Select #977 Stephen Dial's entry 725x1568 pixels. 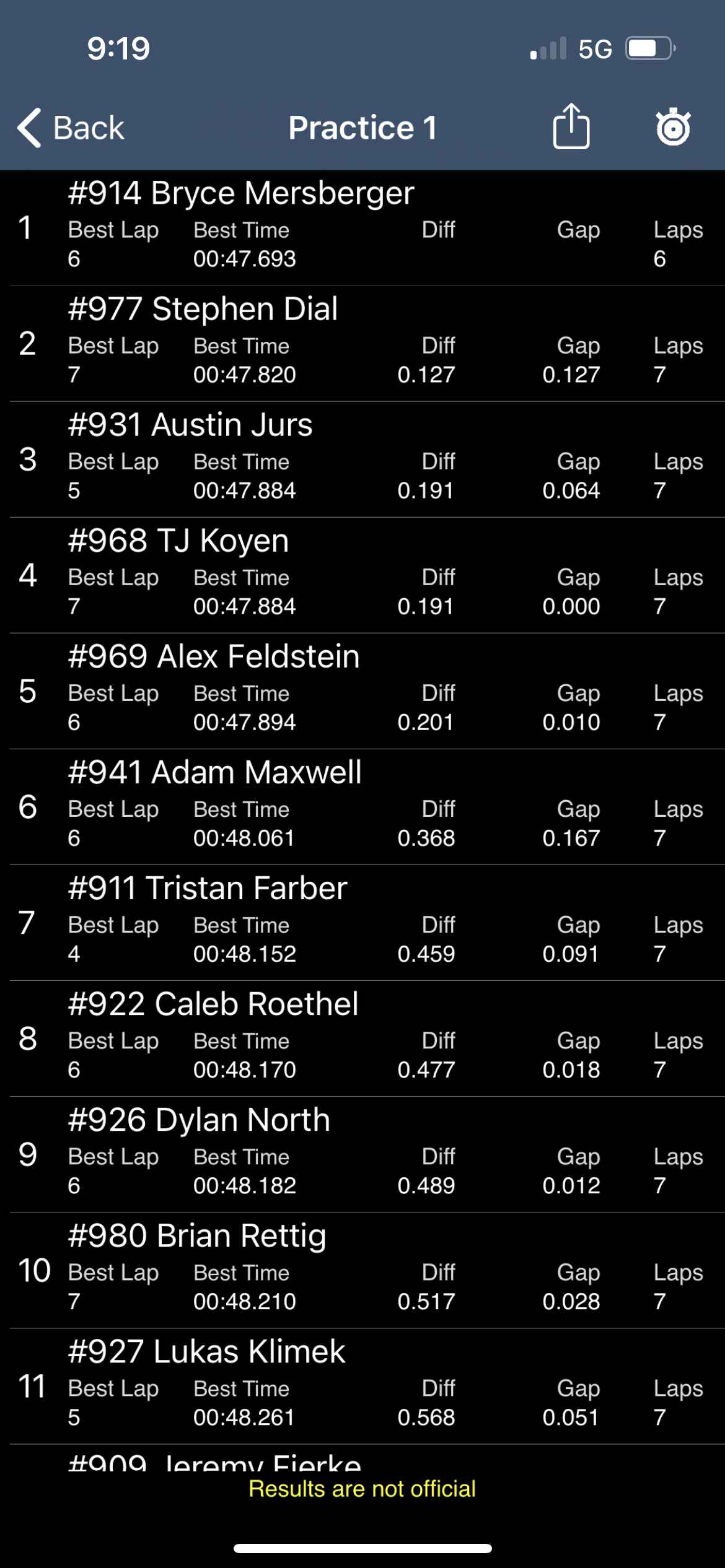coord(362,344)
